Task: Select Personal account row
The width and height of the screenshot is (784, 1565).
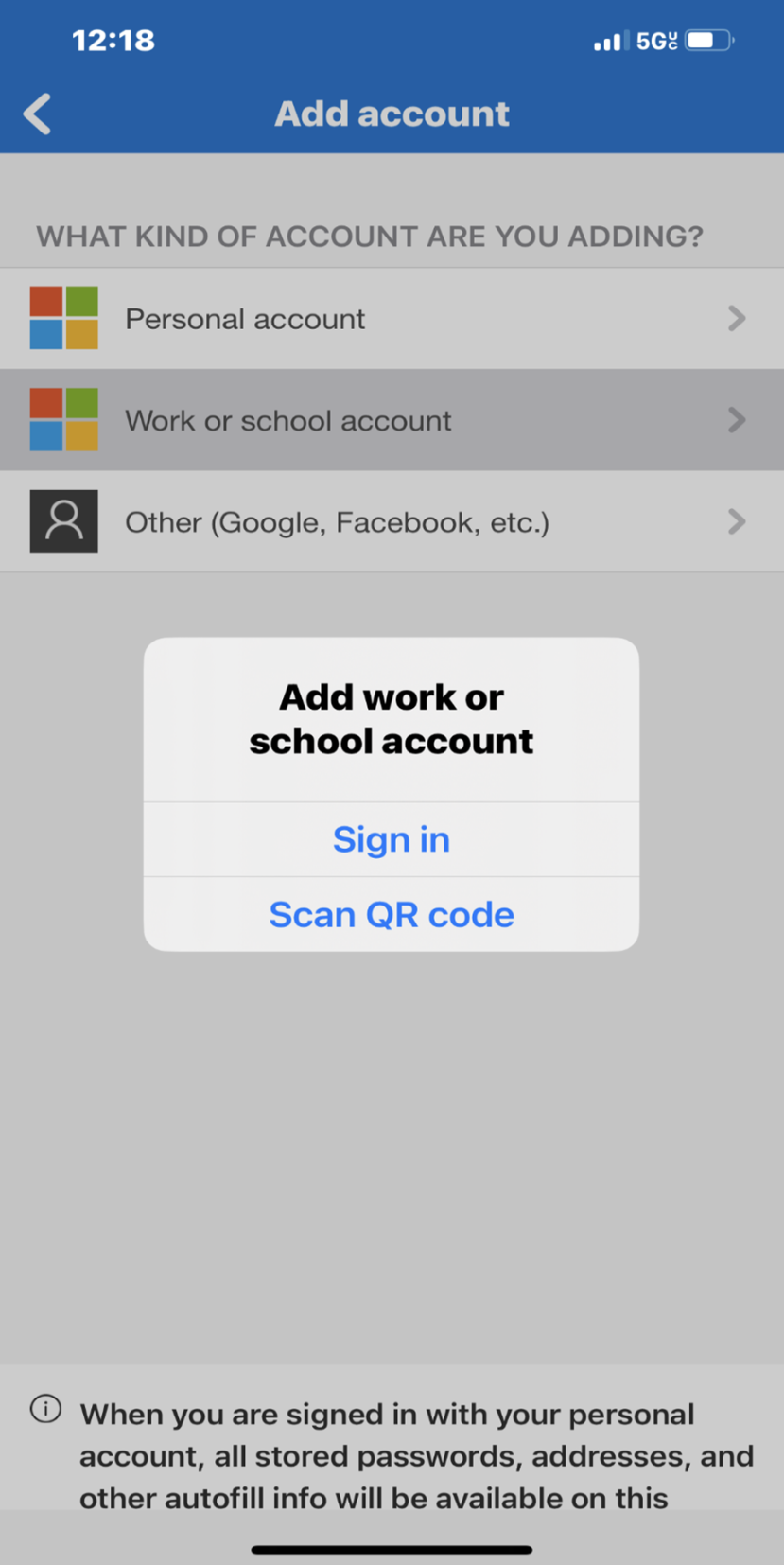Action: [x=392, y=319]
